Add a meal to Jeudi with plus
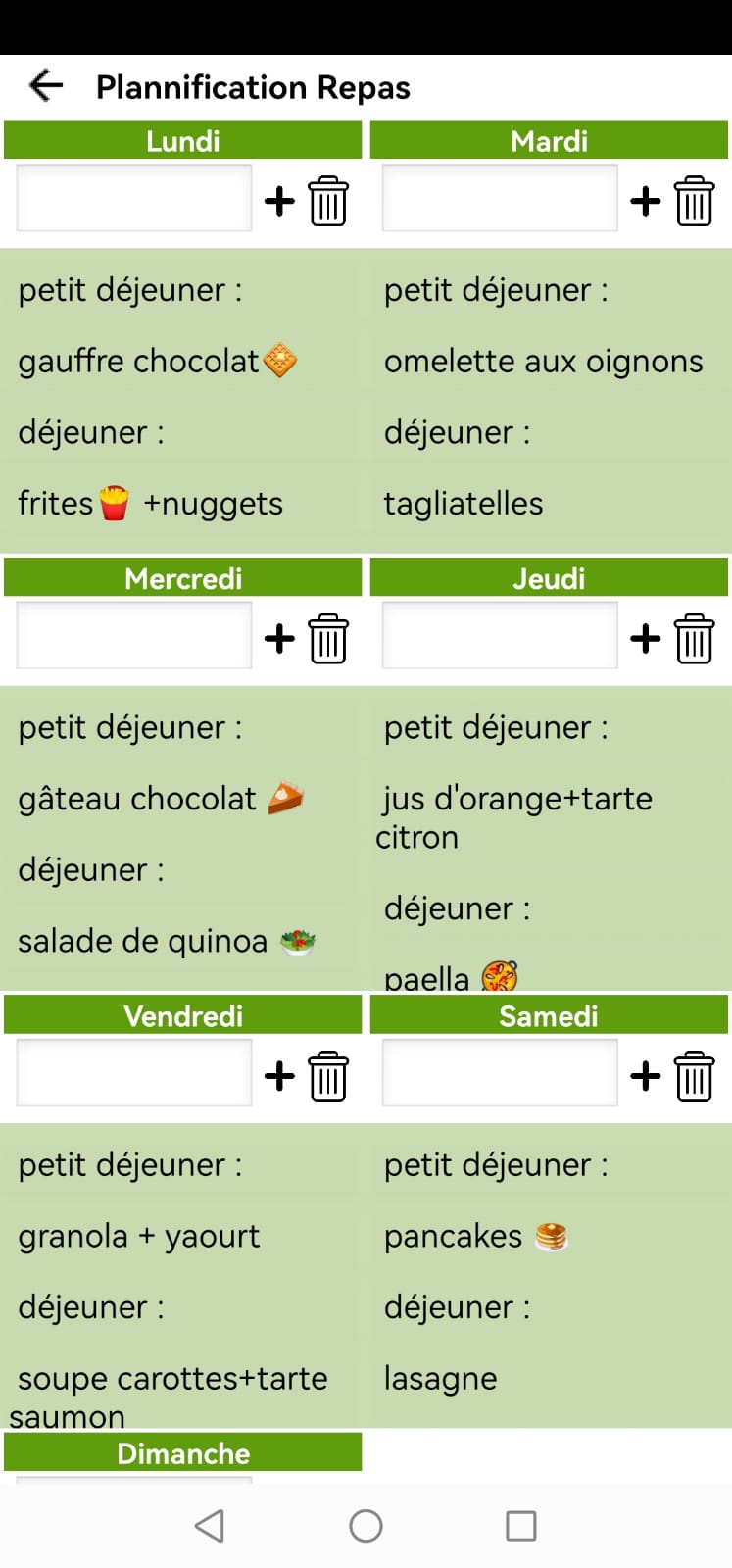This screenshot has height=1568, width=732. (x=645, y=638)
